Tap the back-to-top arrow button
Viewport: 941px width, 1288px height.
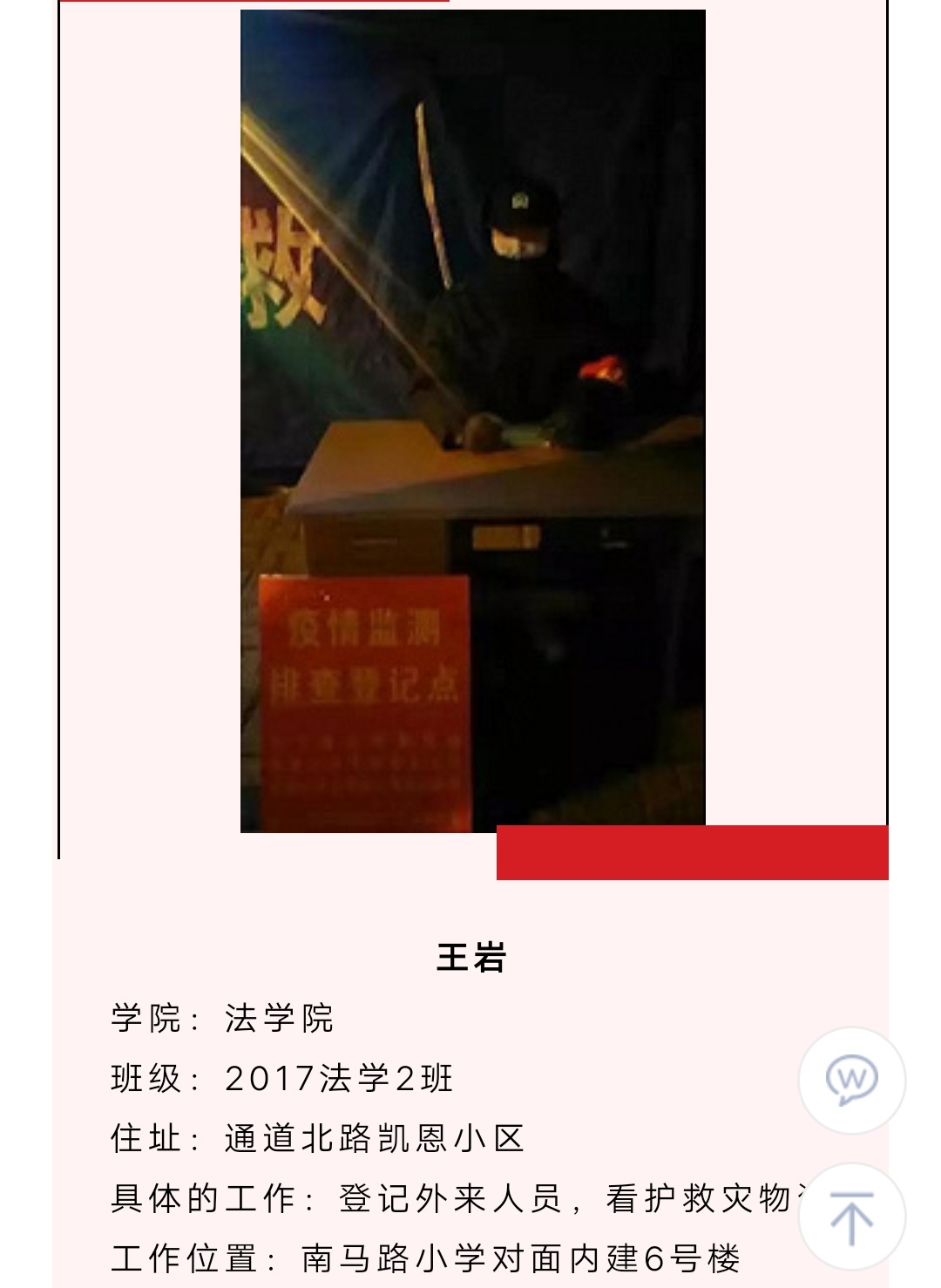[851, 1217]
